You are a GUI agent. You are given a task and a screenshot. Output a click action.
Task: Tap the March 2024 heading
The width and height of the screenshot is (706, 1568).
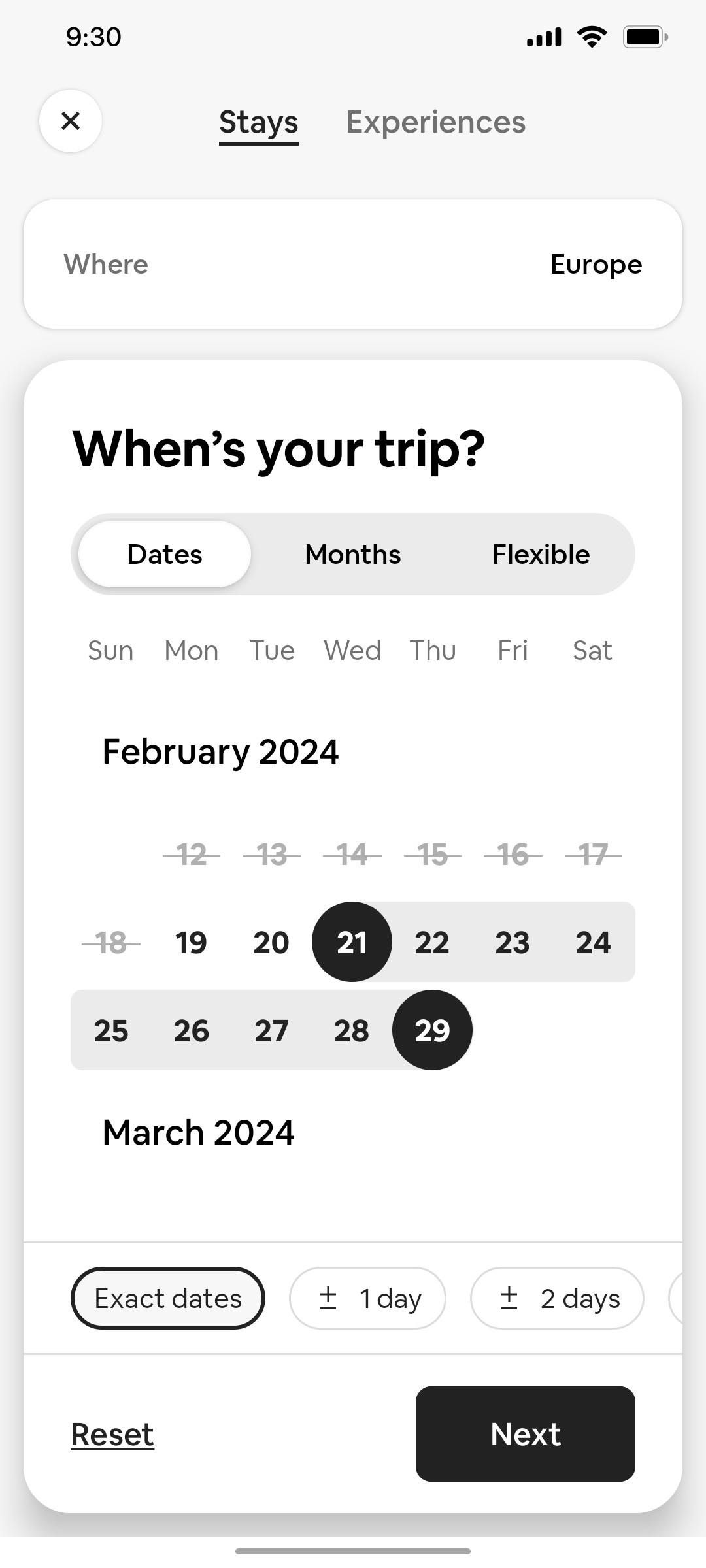point(198,1132)
